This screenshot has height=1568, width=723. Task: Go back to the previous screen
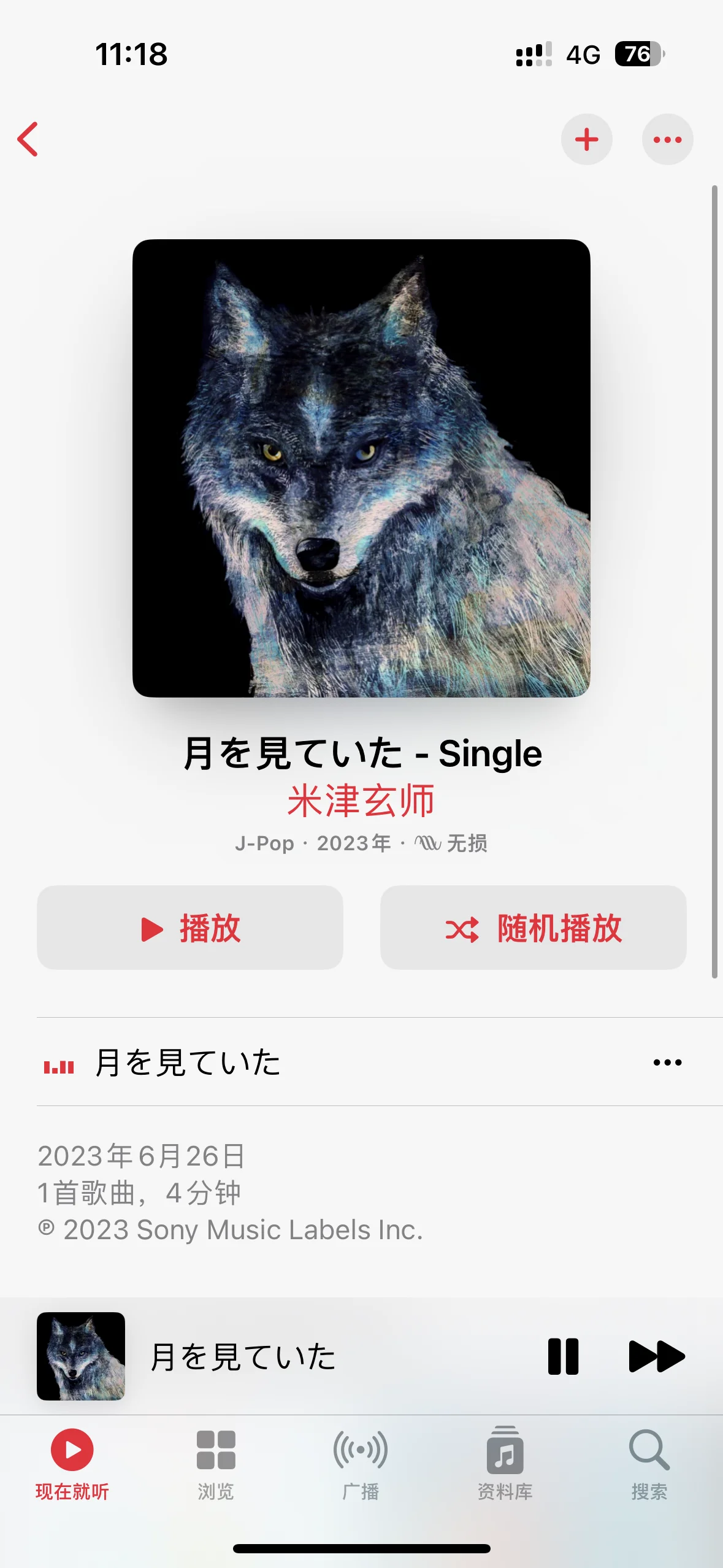(x=28, y=139)
